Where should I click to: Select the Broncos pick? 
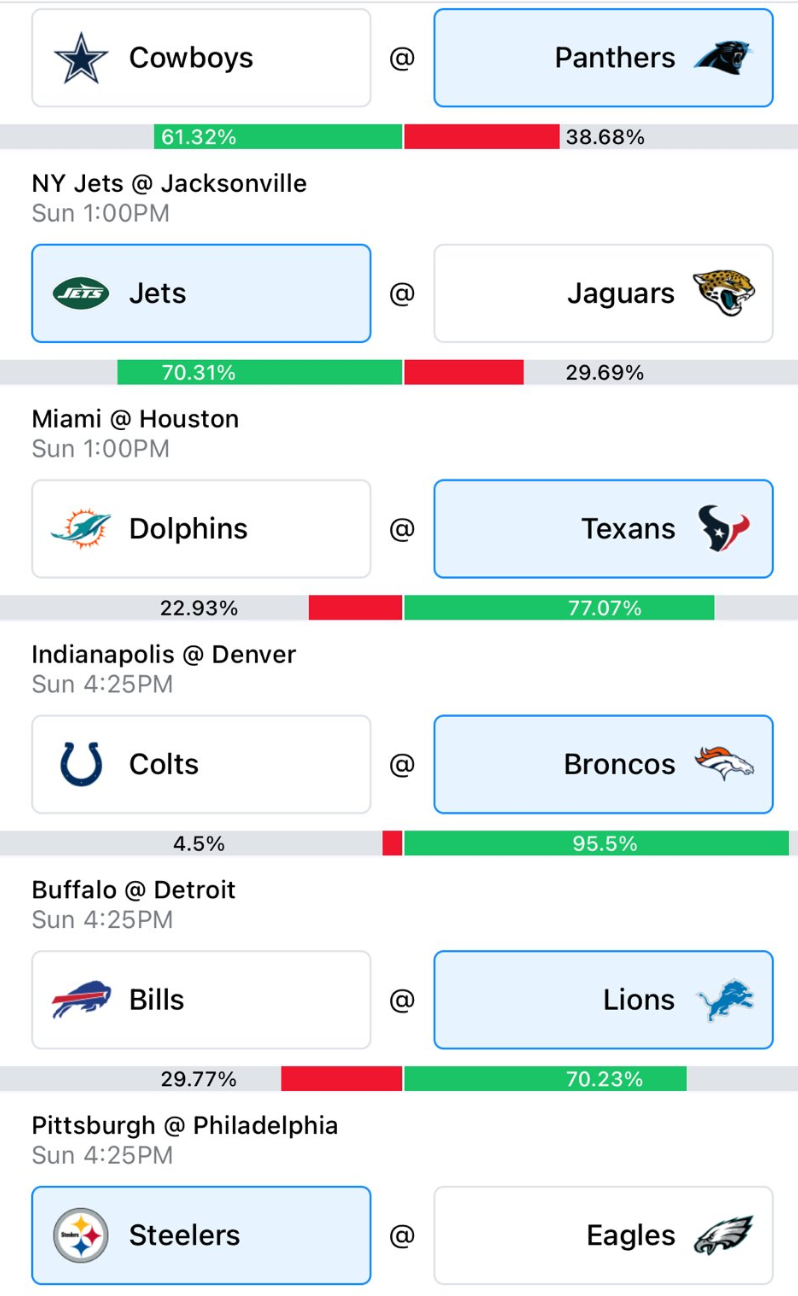603,764
